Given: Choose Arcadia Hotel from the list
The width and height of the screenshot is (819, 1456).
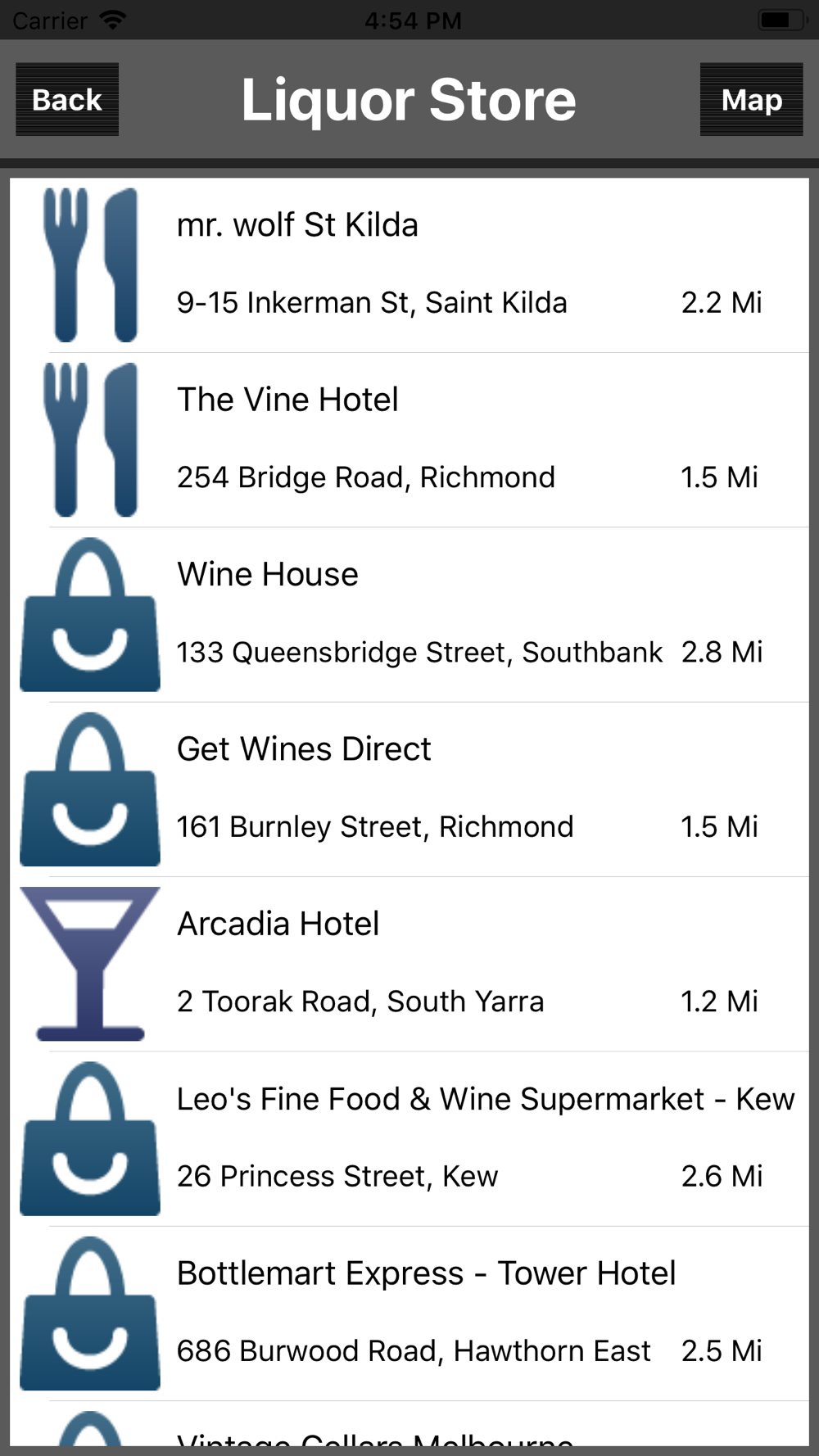Looking at the screenshot, I should point(409,964).
